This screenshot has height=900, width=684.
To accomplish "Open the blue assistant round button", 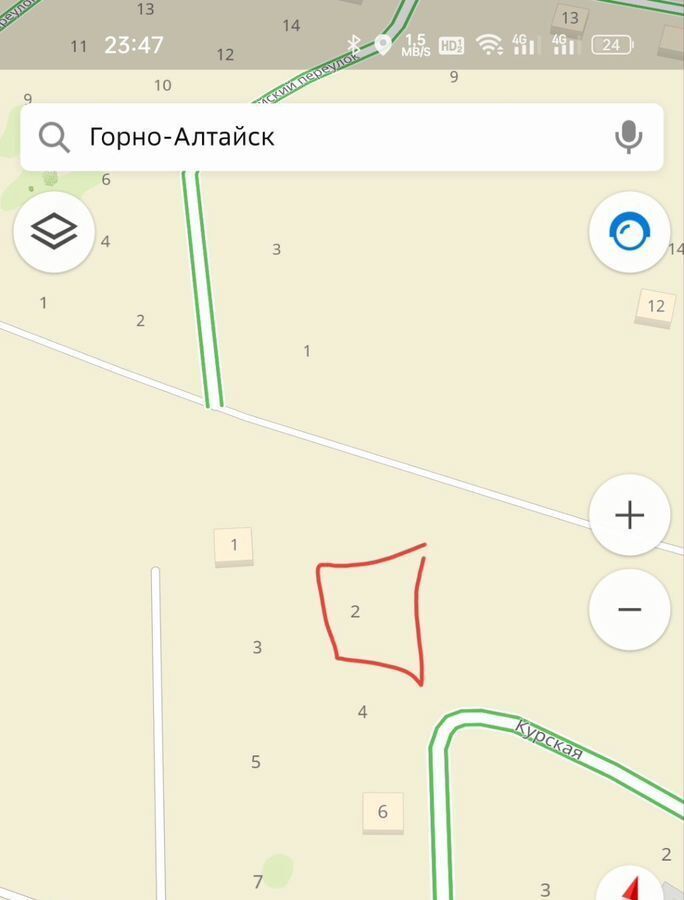I will (629, 233).
